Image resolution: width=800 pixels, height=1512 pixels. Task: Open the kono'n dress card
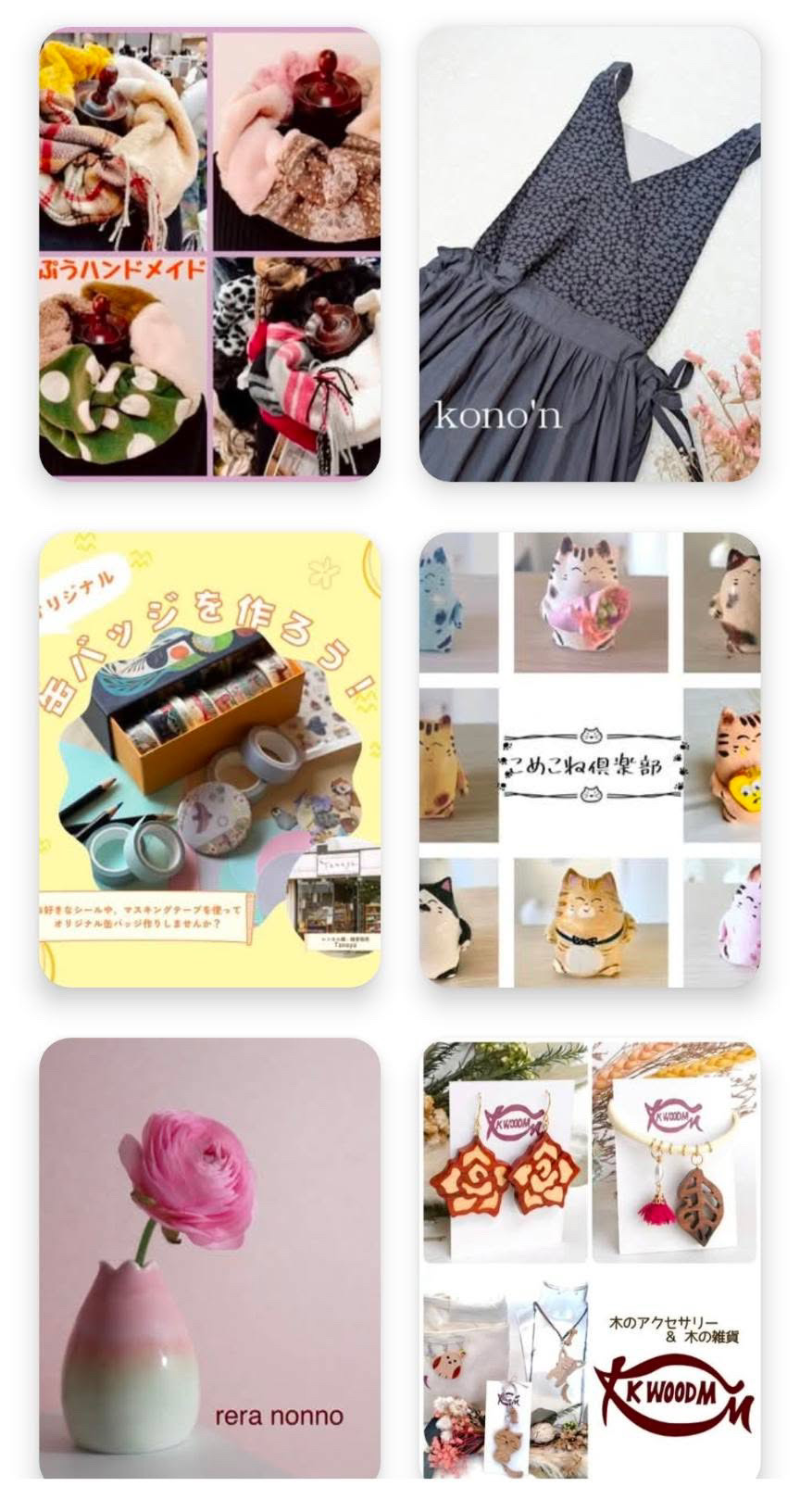pyautogui.click(x=590, y=254)
